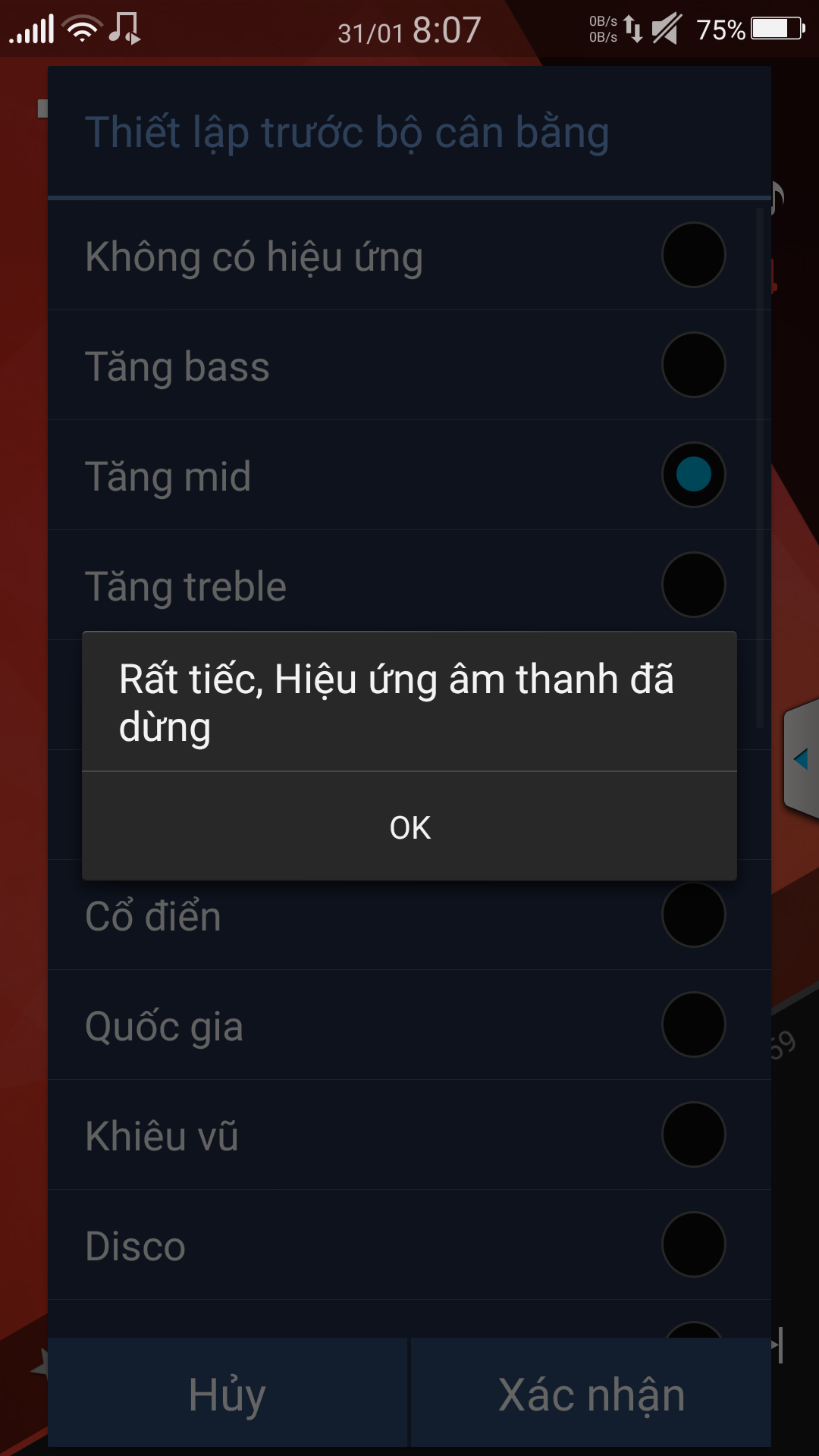Select the Quốc gia preset
Screen dimensions: 819x1456
click(x=409, y=1025)
